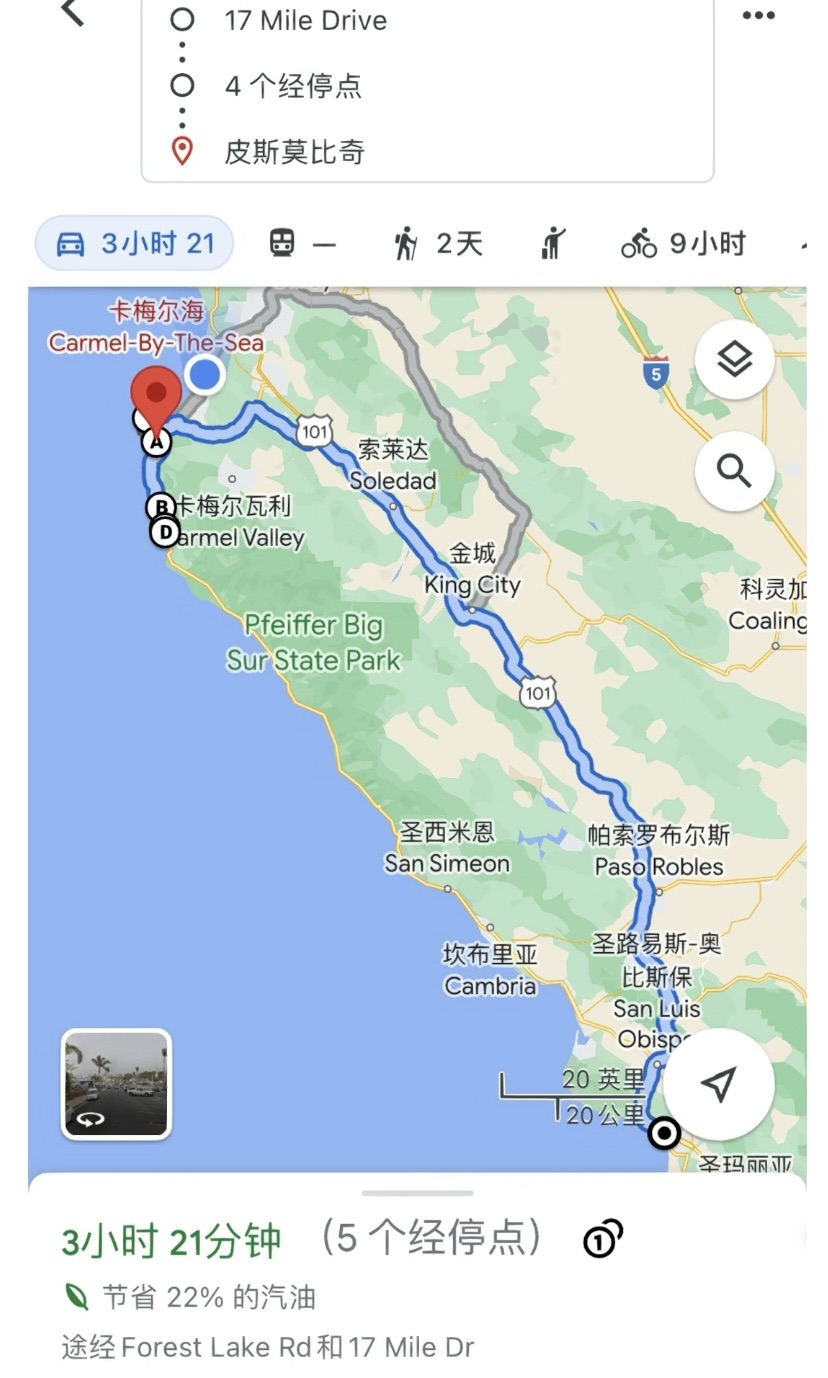Image resolution: width=828 pixels, height=1378 pixels.
Task: Edit the 17 Mile Drive starting point
Action: click(x=305, y=20)
